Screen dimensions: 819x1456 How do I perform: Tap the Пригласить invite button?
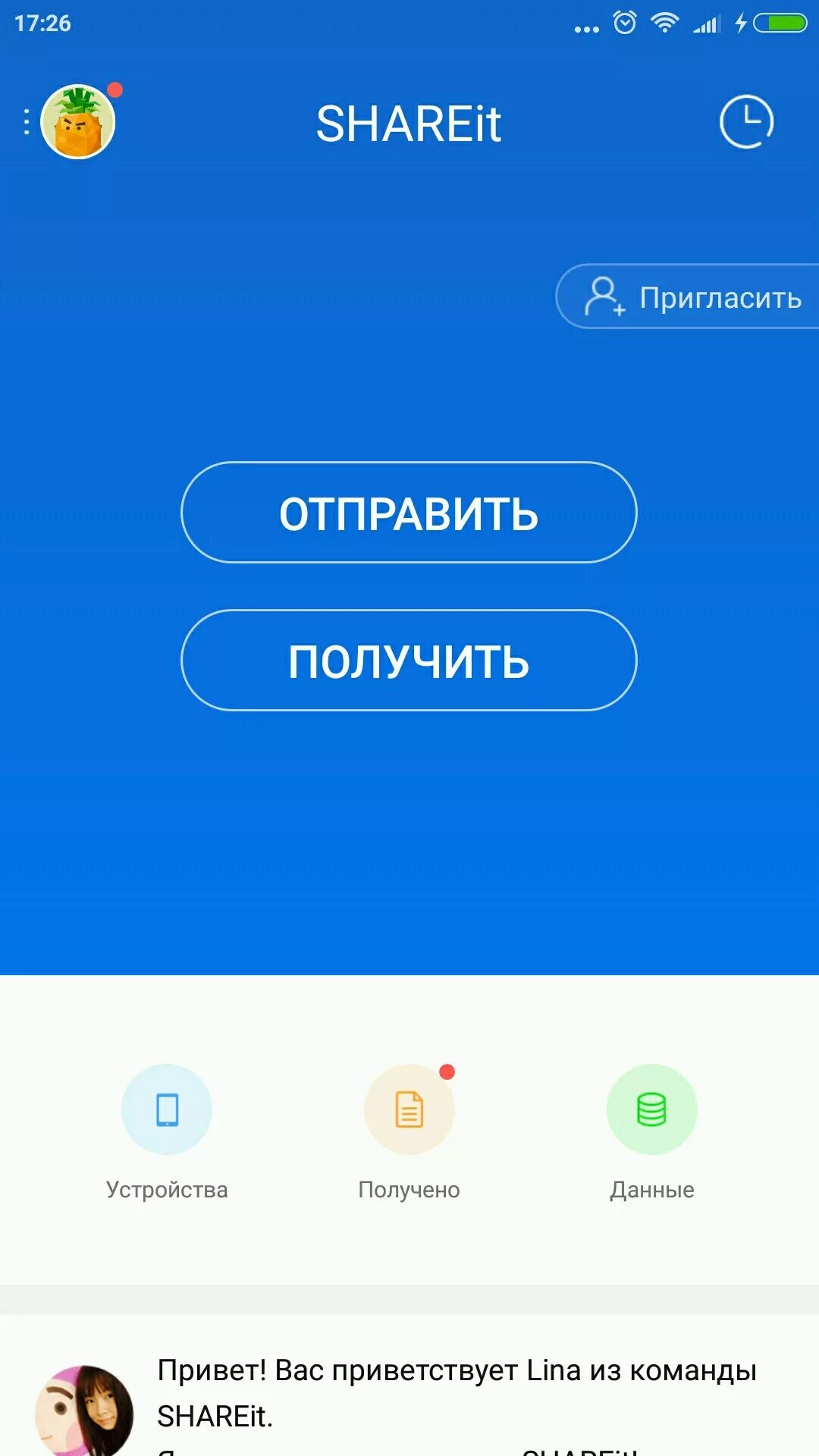pos(690,297)
